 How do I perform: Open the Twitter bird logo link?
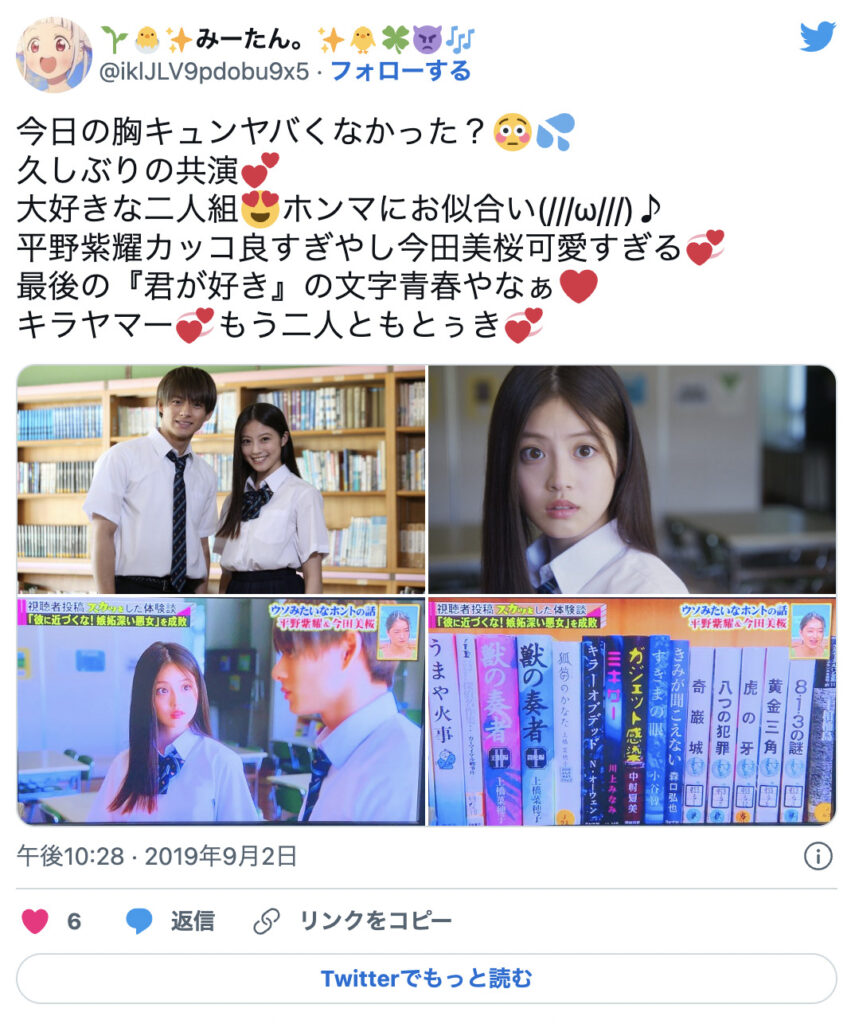(x=817, y=37)
